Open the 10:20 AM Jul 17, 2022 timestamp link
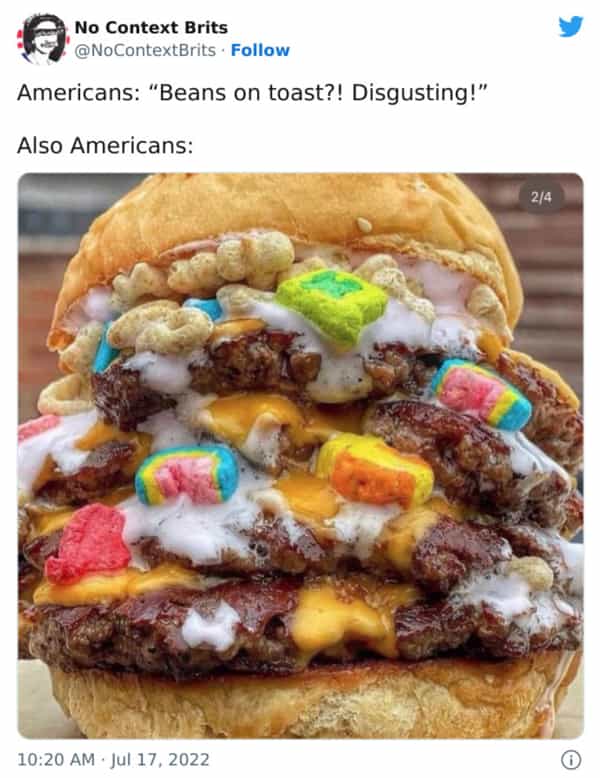The image size is (600, 778). [x=113, y=760]
